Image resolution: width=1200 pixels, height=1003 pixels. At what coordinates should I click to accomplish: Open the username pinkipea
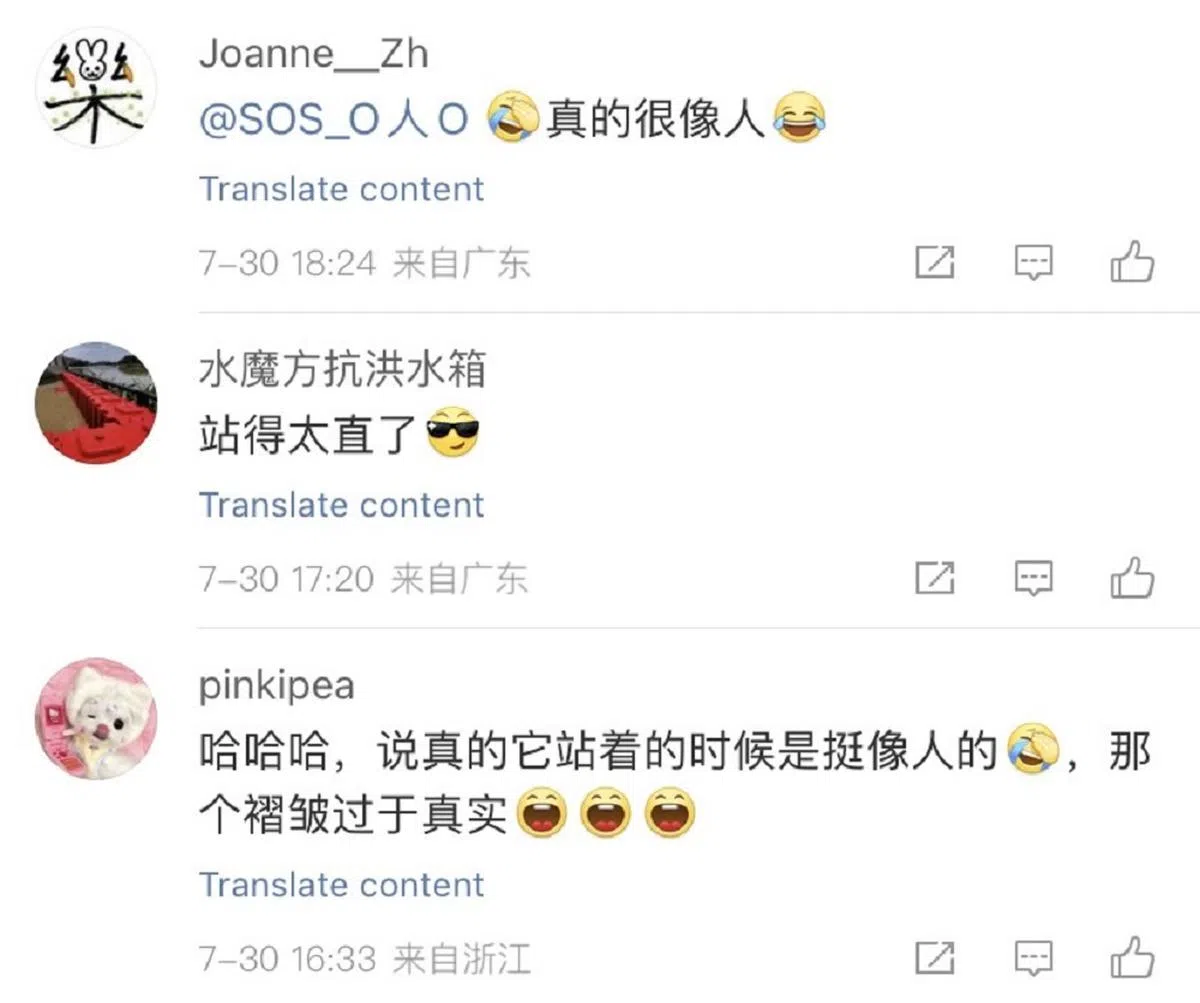(x=276, y=686)
